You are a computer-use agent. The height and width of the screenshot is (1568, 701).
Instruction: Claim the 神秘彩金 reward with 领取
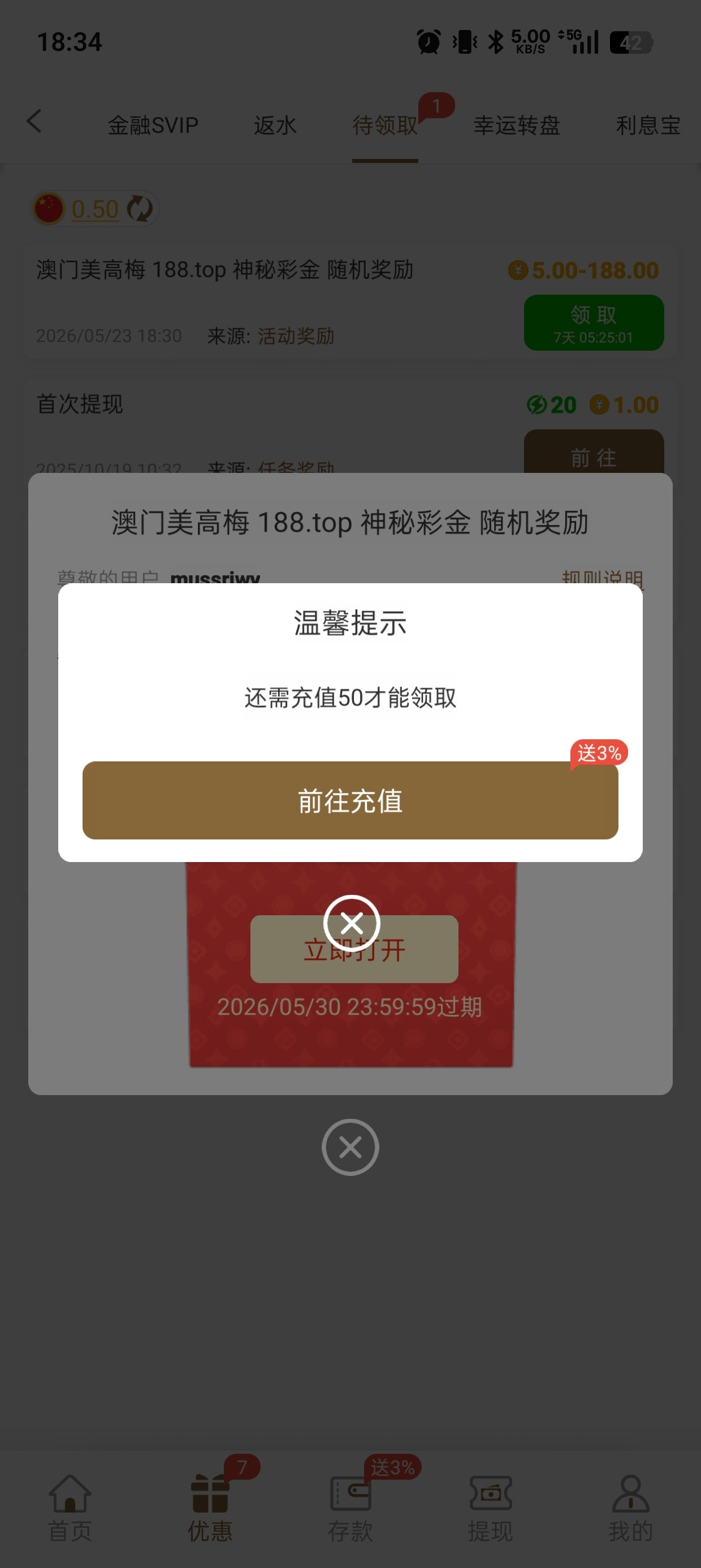(x=594, y=322)
